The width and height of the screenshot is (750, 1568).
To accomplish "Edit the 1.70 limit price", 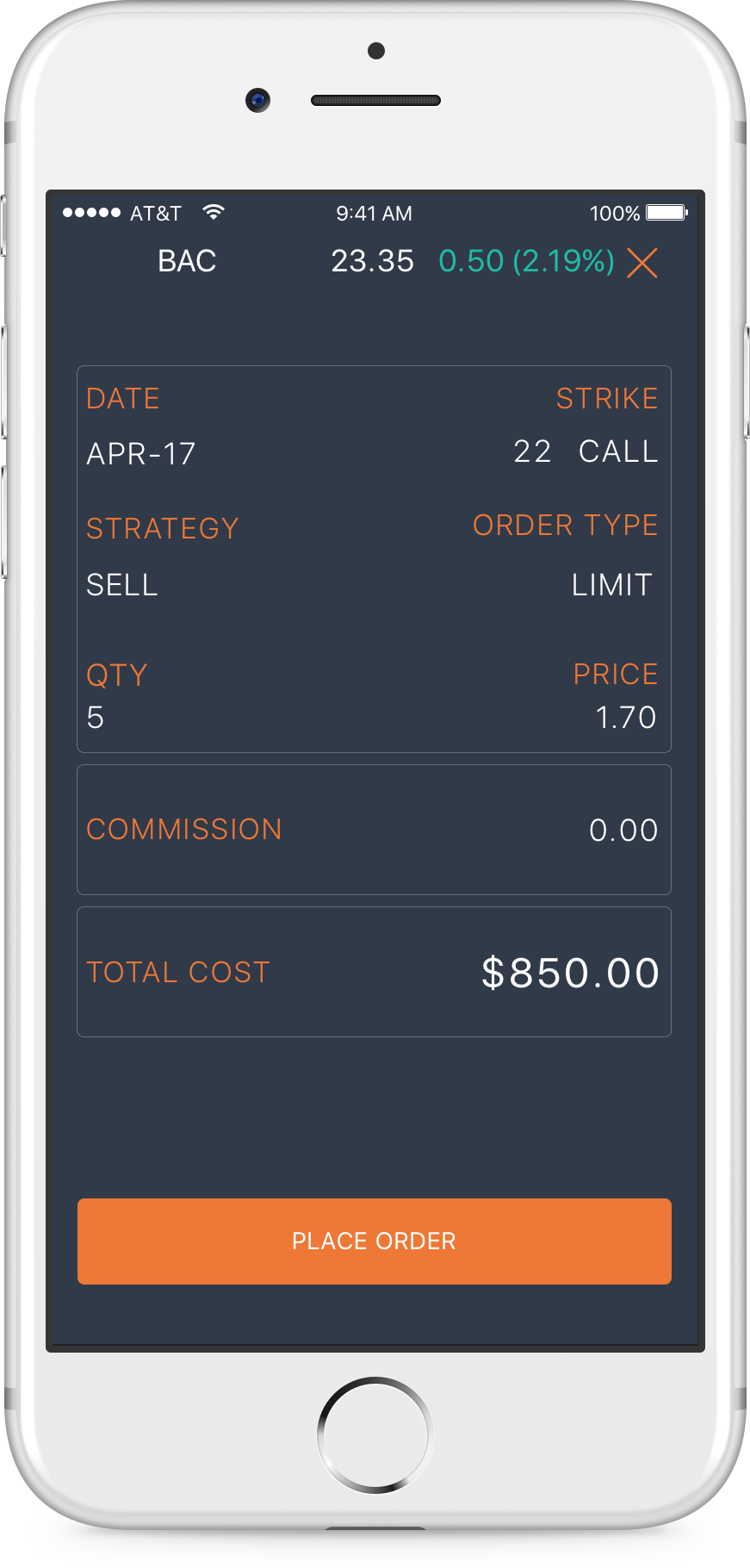I will click(625, 718).
